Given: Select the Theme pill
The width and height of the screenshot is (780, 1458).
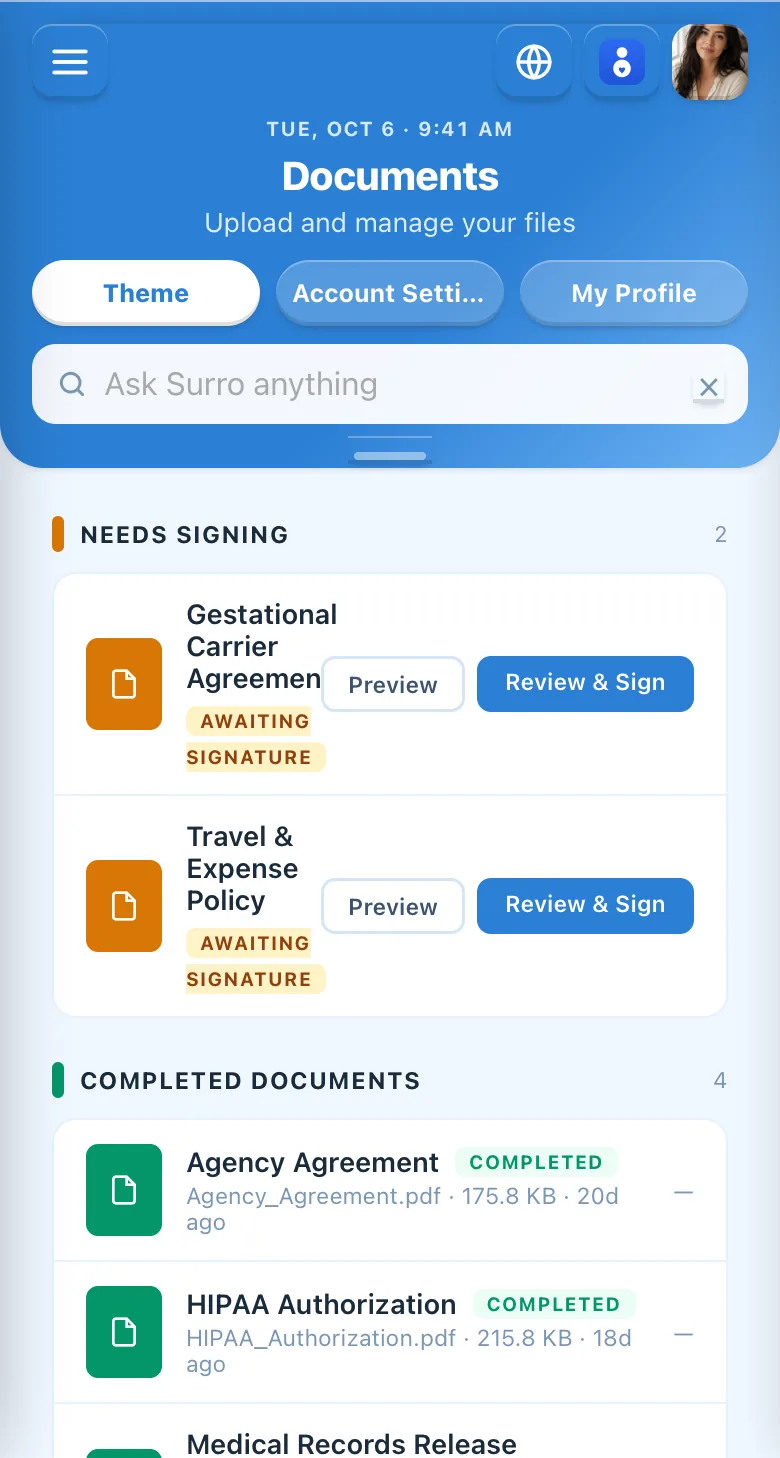Looking at the screenshot, I should tap(146, 293).
